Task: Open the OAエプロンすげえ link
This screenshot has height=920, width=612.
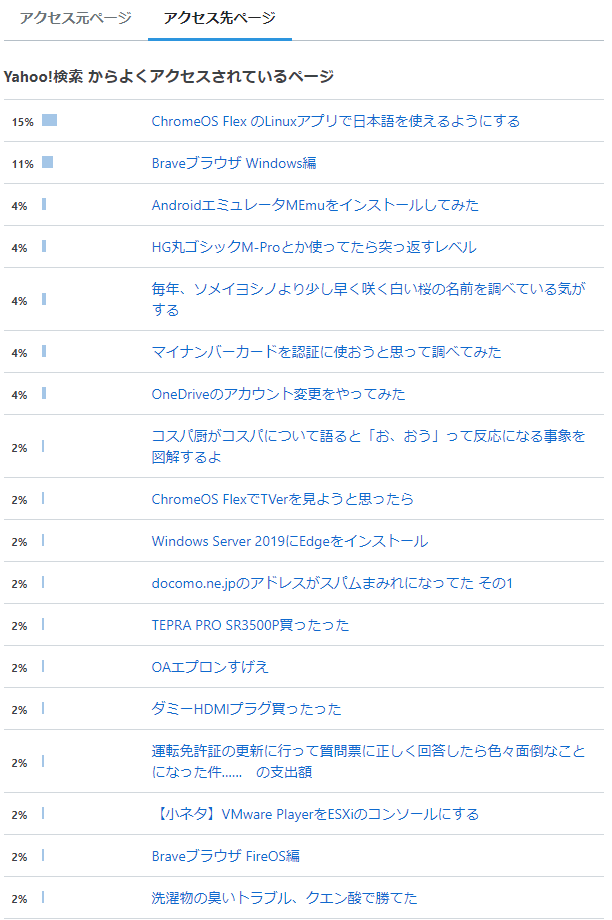Action: 210,667
